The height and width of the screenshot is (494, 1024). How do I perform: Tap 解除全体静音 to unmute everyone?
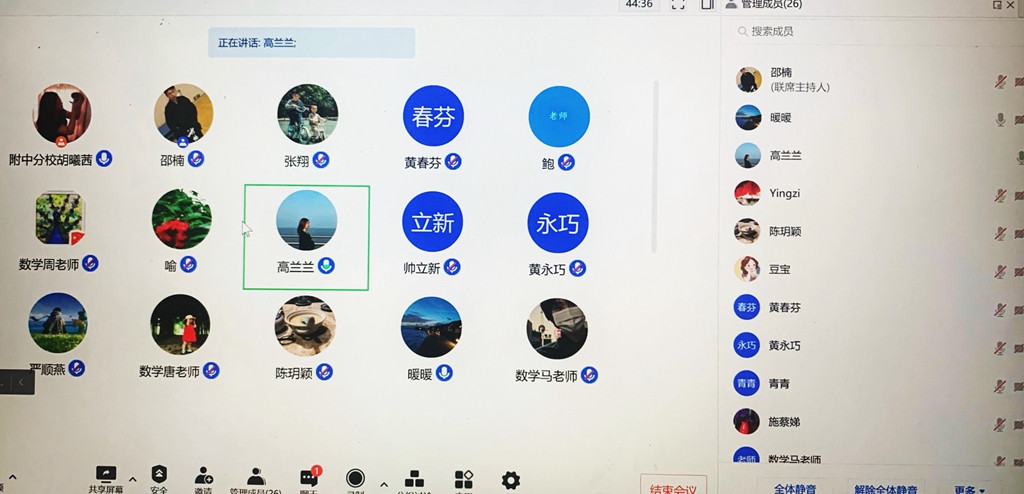[884, 487]
